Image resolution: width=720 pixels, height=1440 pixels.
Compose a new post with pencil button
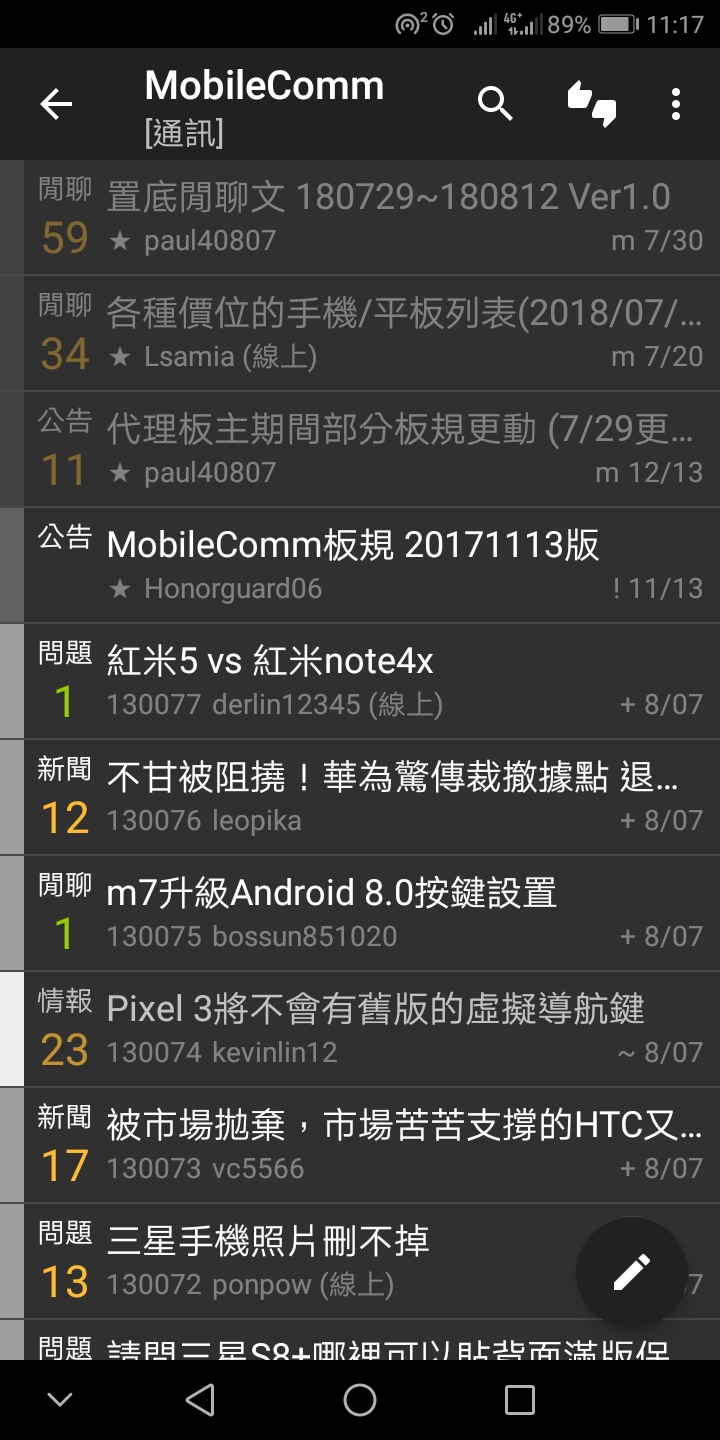(x=631, y=1272)
